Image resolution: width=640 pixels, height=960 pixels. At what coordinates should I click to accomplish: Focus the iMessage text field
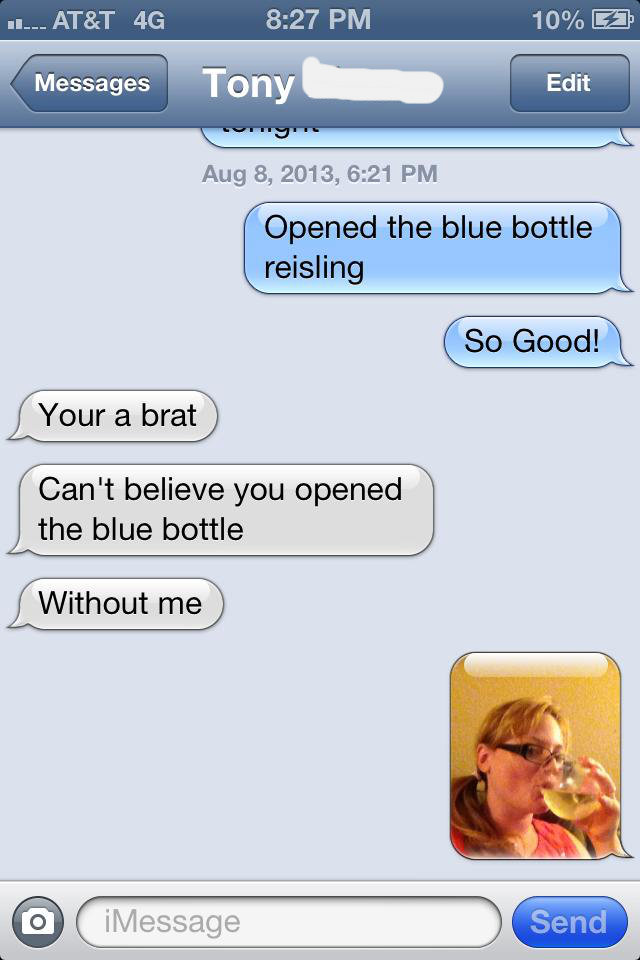click(x=288, y=921)
